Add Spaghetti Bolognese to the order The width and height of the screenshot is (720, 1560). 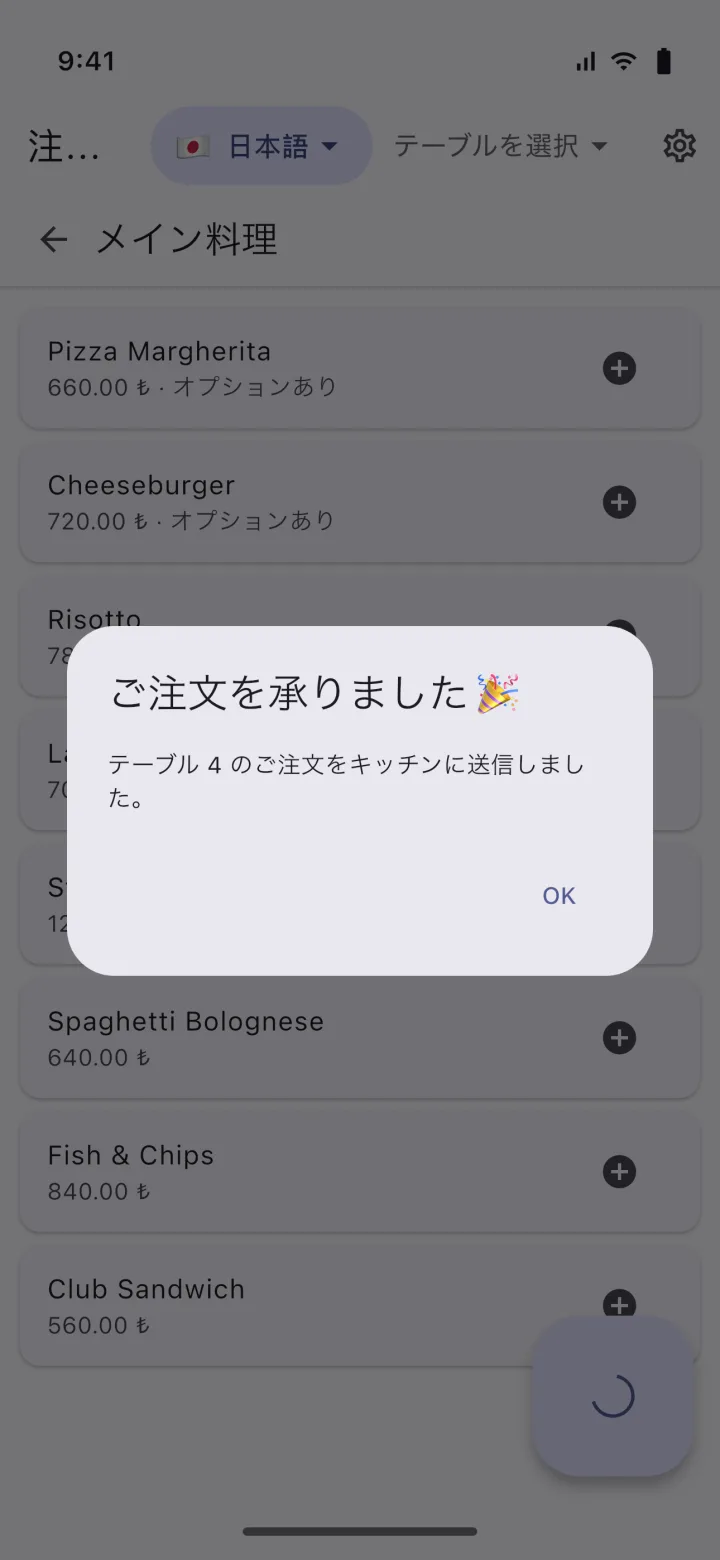click(x=619, y=1038)
